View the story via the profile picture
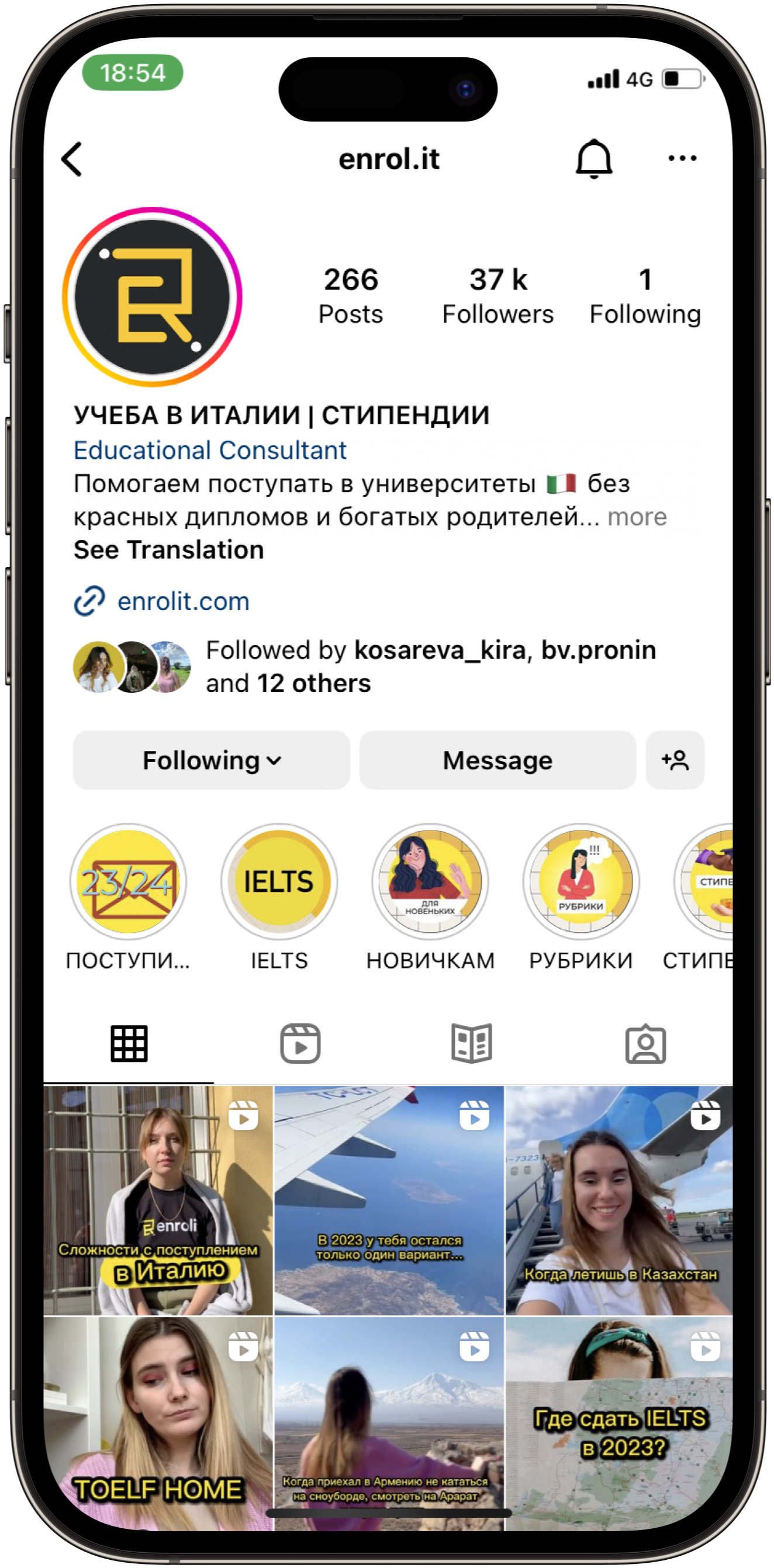The height and width of the screenshot is (1568, 774). coord(152,297)
